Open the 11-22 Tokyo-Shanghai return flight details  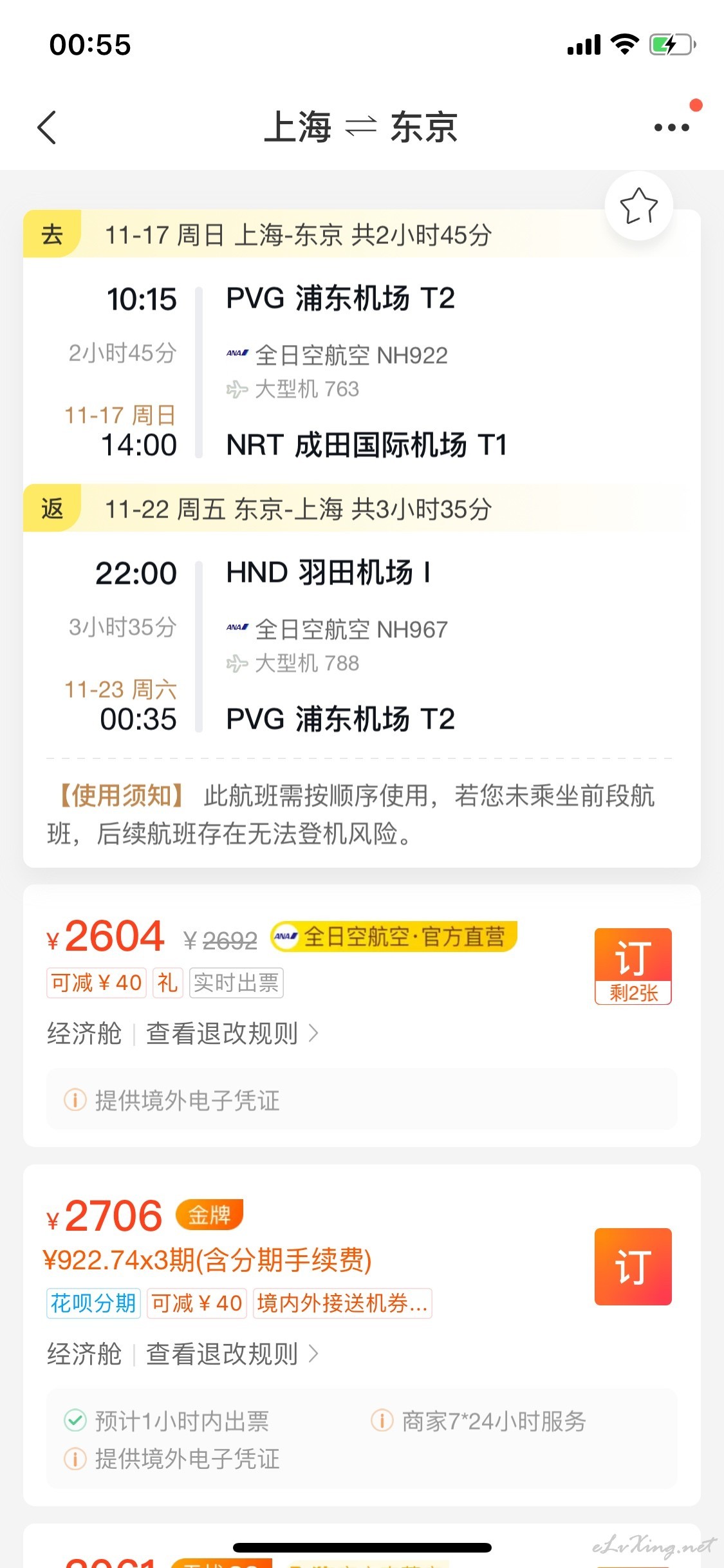[x=362, y=618]
